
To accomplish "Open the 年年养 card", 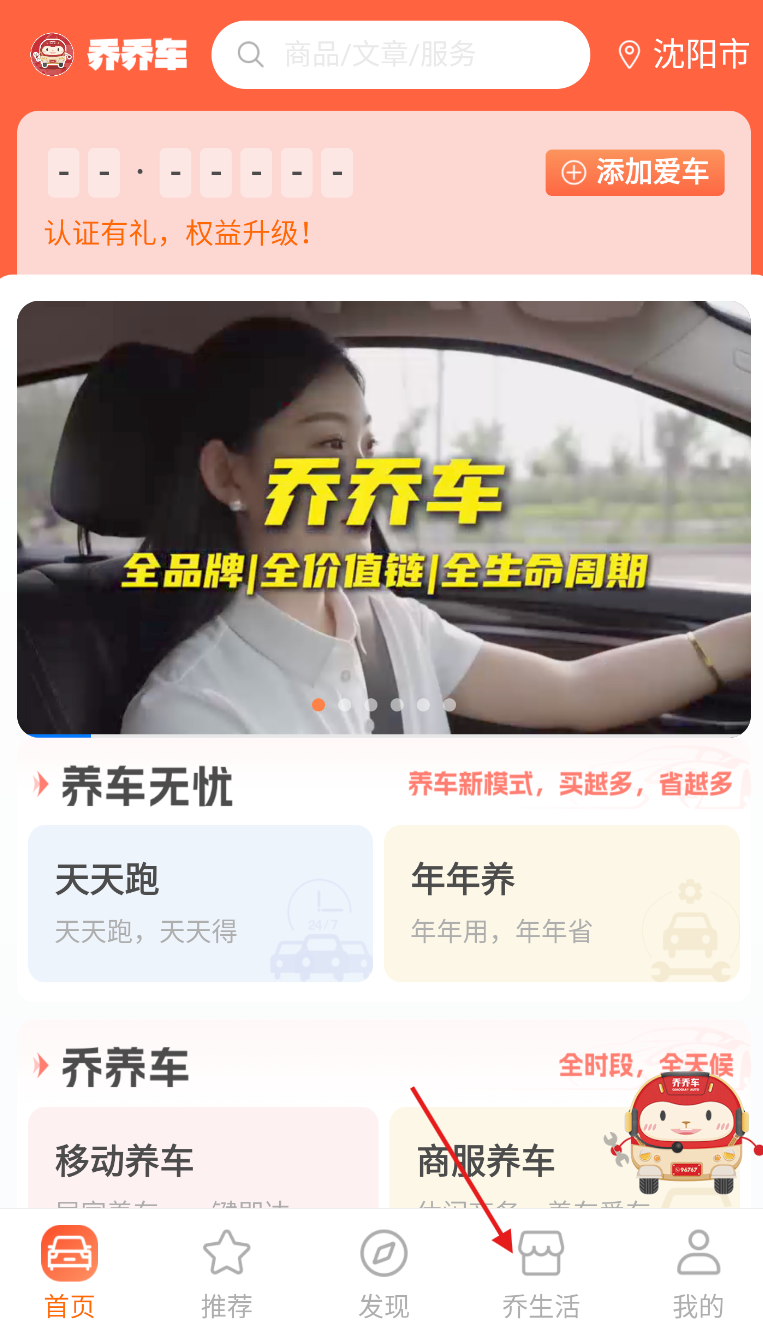I will pos(561,903).
